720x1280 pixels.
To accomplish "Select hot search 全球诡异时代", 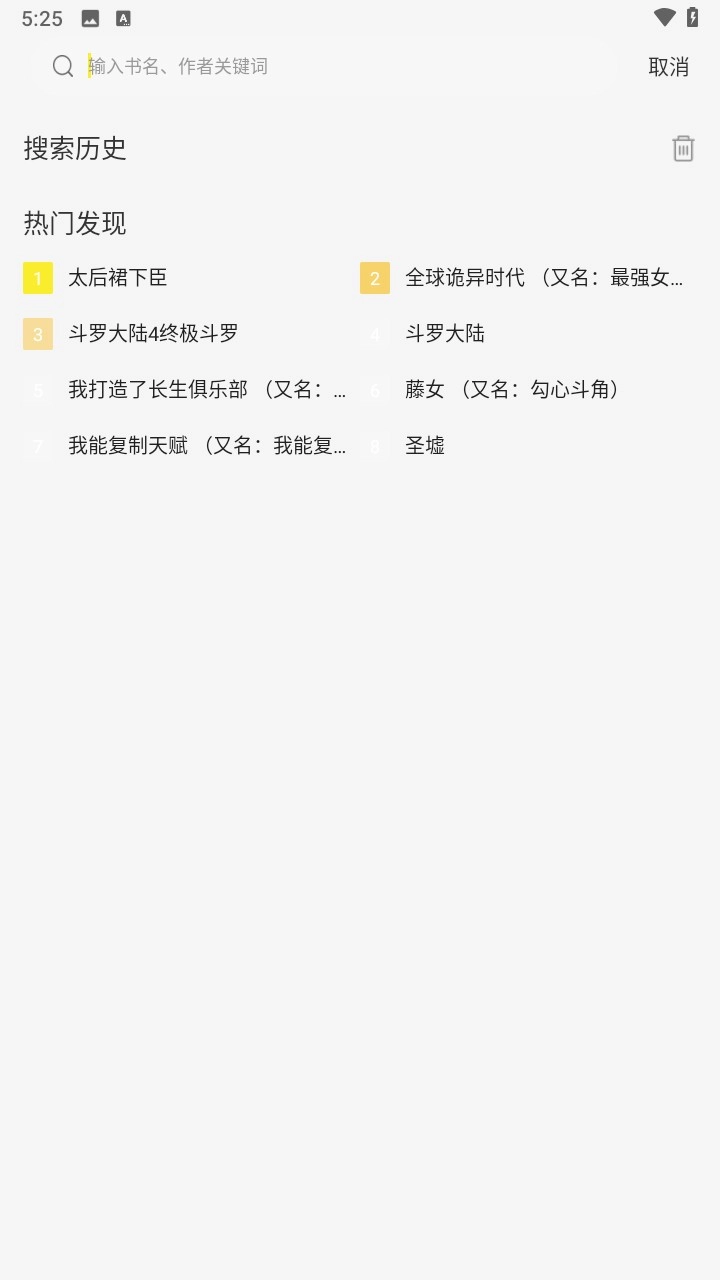I will tap(543, 278).
